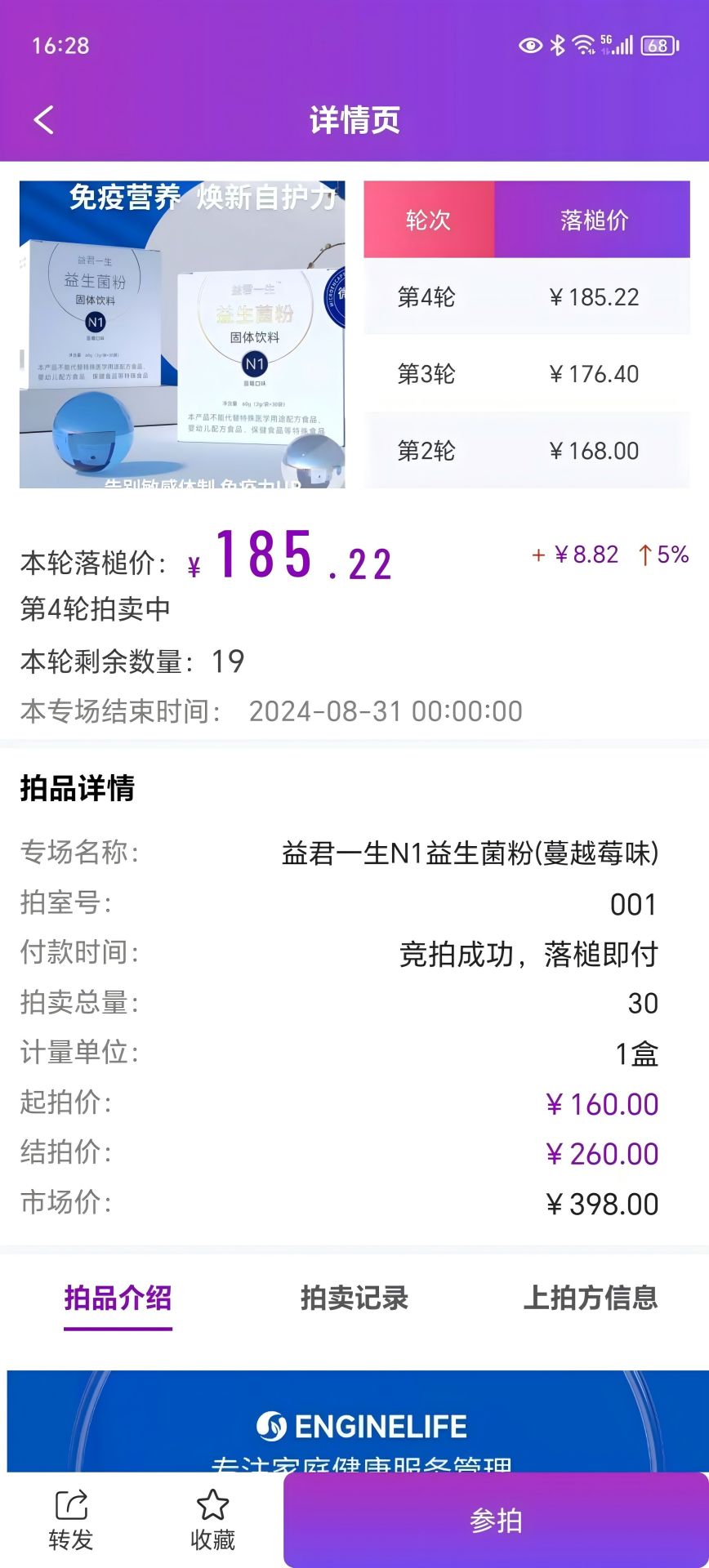Add this item to 收藏 favorites
709x1568 pixels.
(x=212, y=1520)
